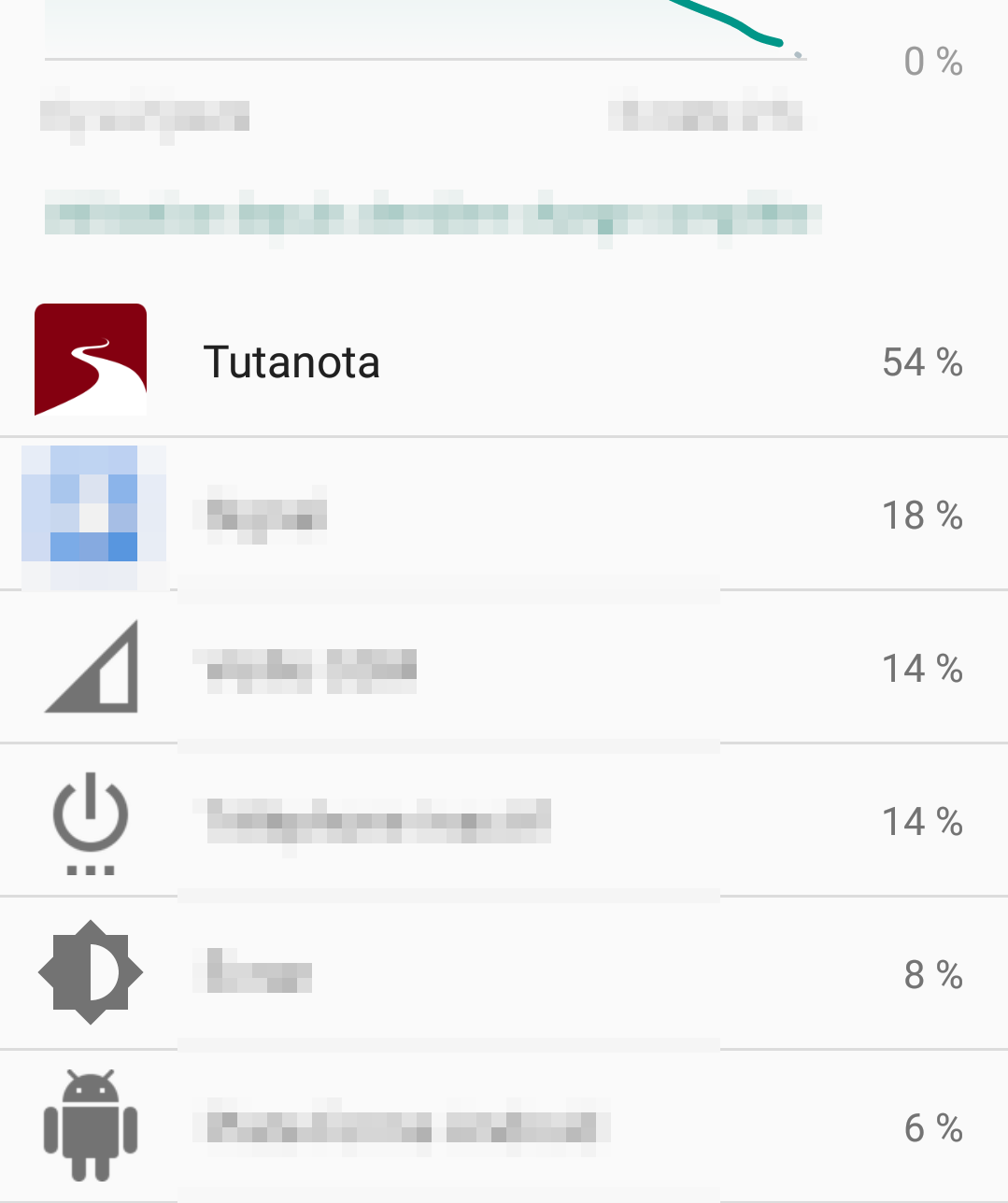Click the 0 % label at top right
This screenshot has width=1008, height=1203.
[931, 62]
